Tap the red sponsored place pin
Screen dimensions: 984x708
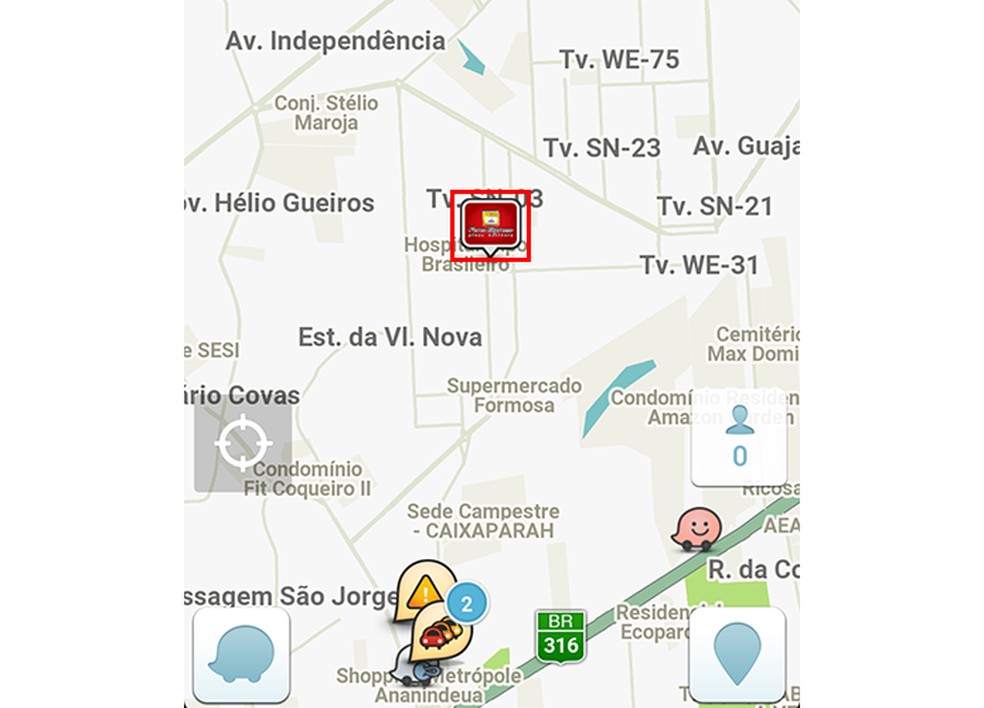click(490, 225)
